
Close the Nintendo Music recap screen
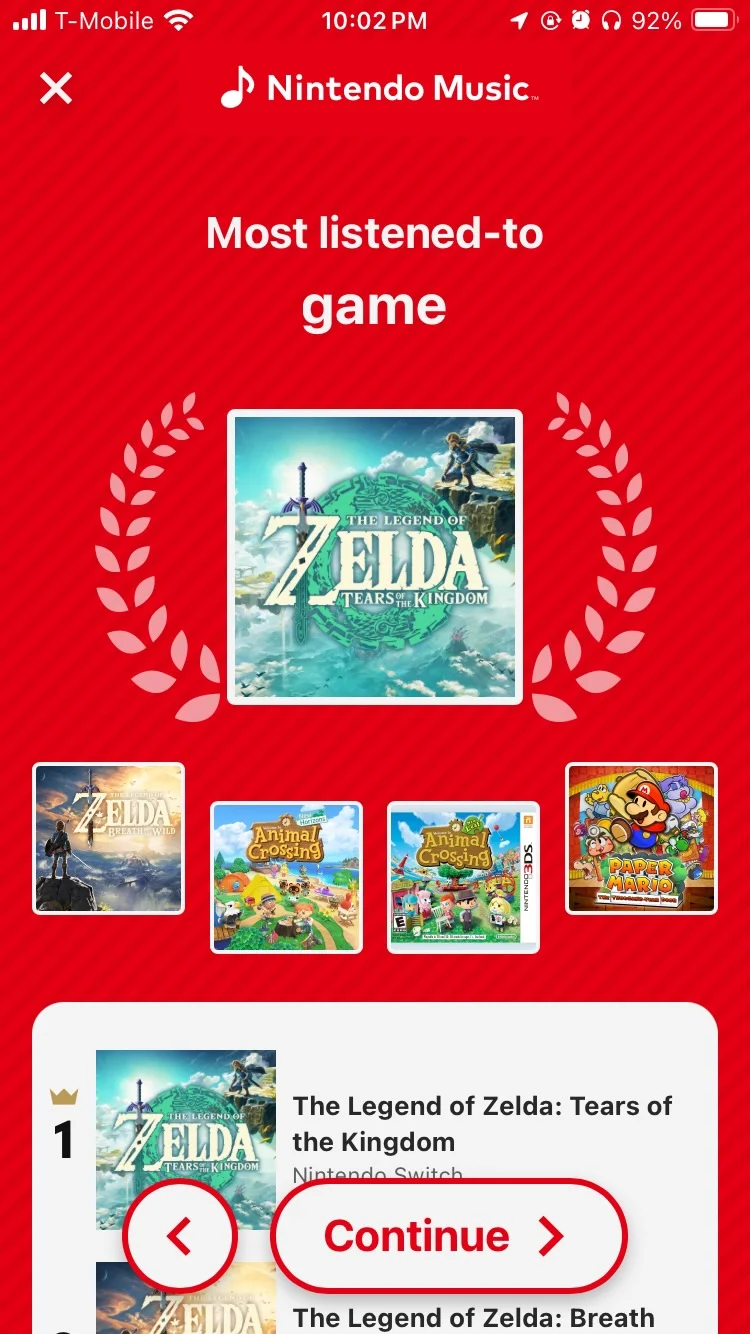[56, 88]
